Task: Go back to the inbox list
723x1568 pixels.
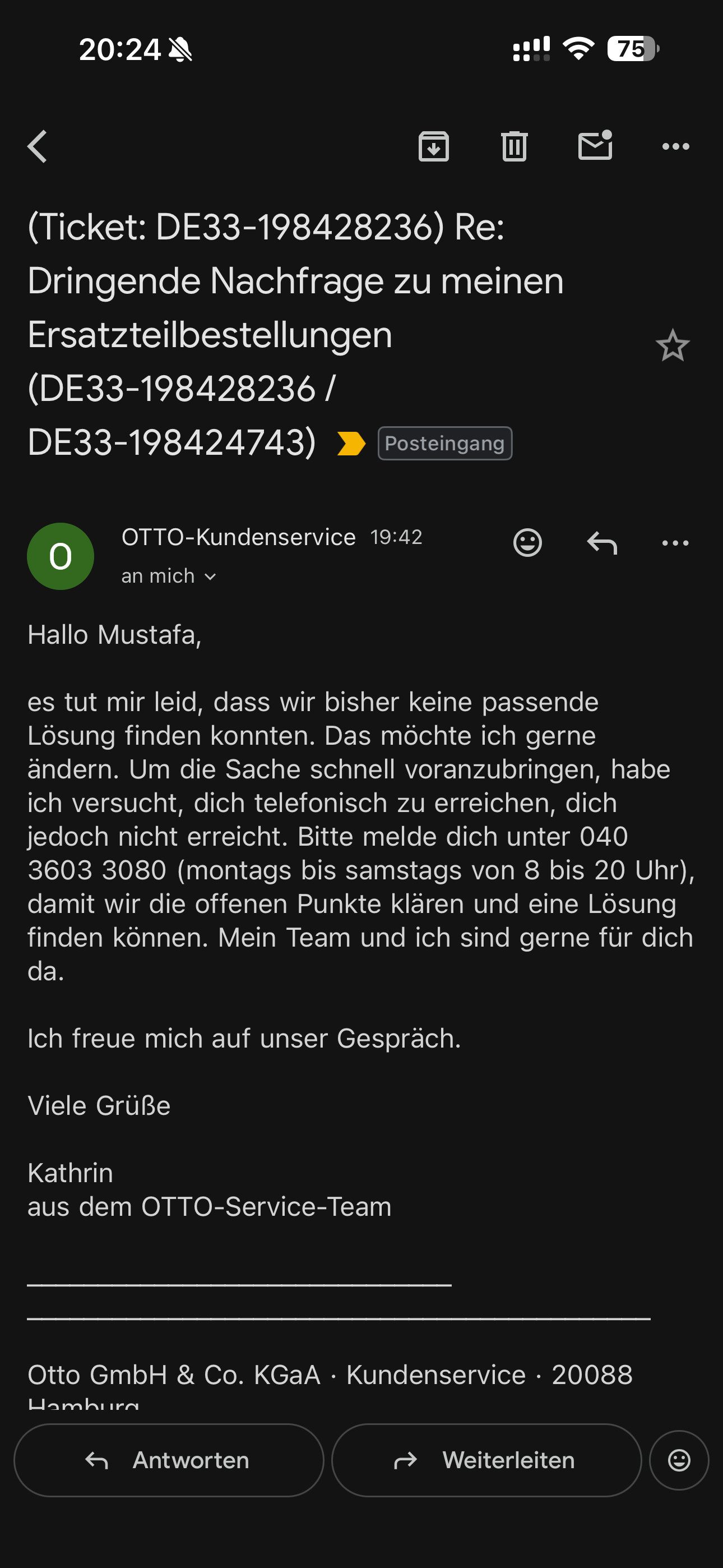Action: pyautogui.click(x=38, y=147)
